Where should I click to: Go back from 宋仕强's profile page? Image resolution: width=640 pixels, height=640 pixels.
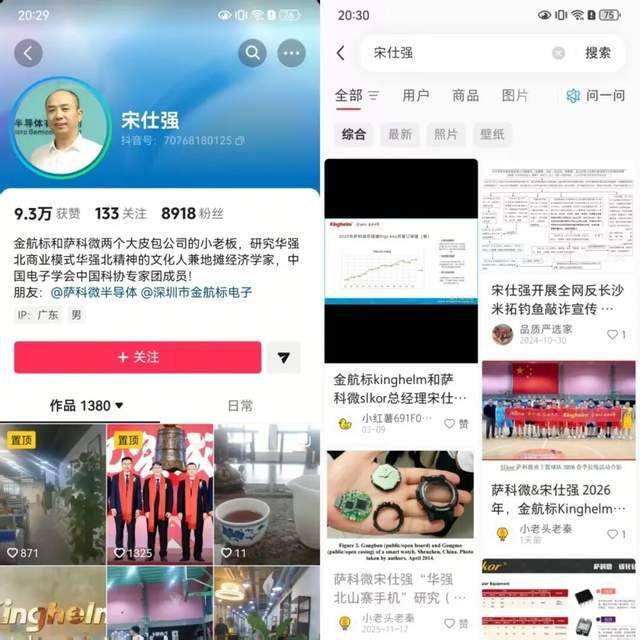tap(28, 53)
